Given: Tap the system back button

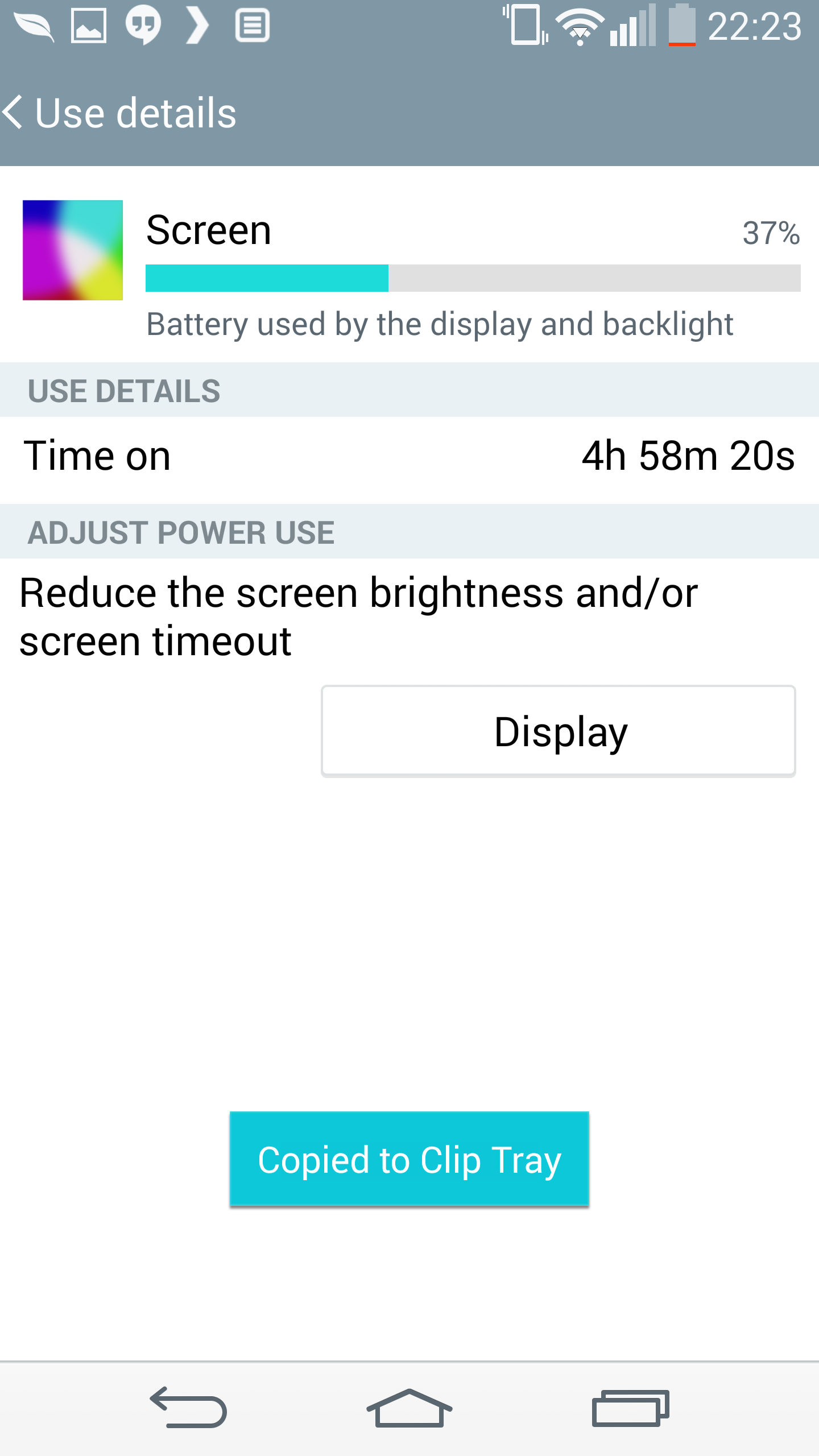Looking at the screenshot, I should click(x=188, y=1408).
